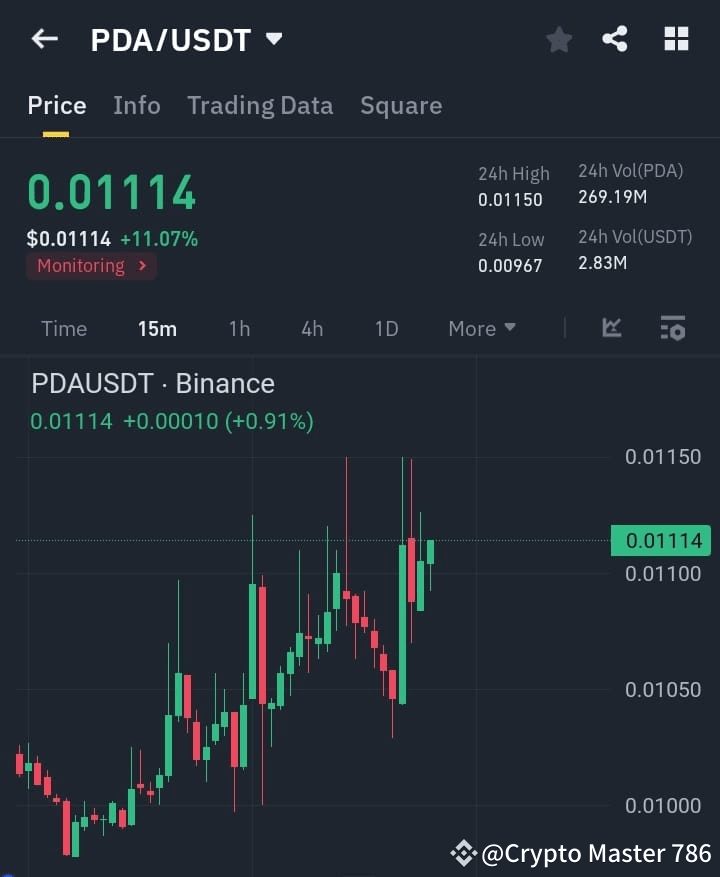This screenshot has width=720, height=877.
Task: Tap the 24h High value 0.01150
Action: coord(513,199)
